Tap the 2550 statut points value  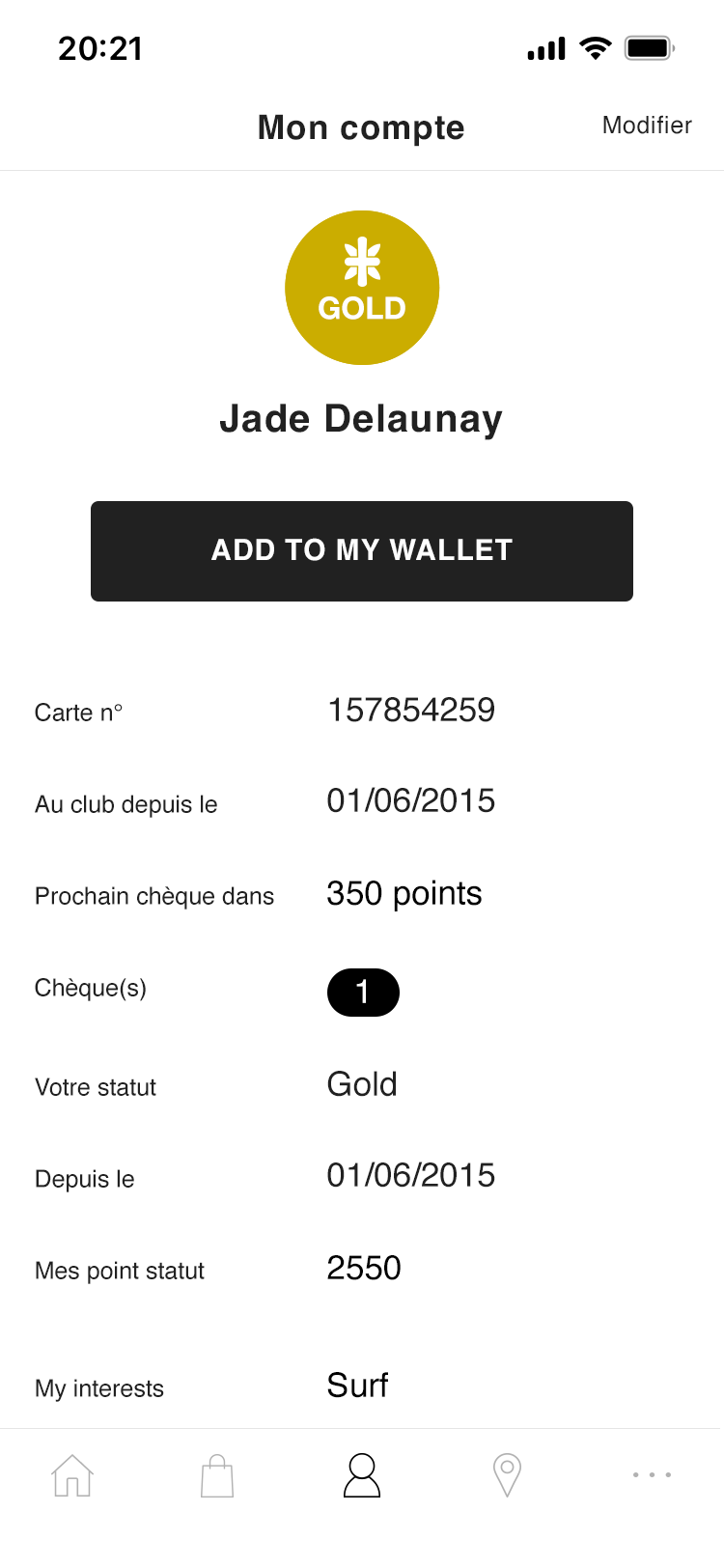[x=364, y=1268]
